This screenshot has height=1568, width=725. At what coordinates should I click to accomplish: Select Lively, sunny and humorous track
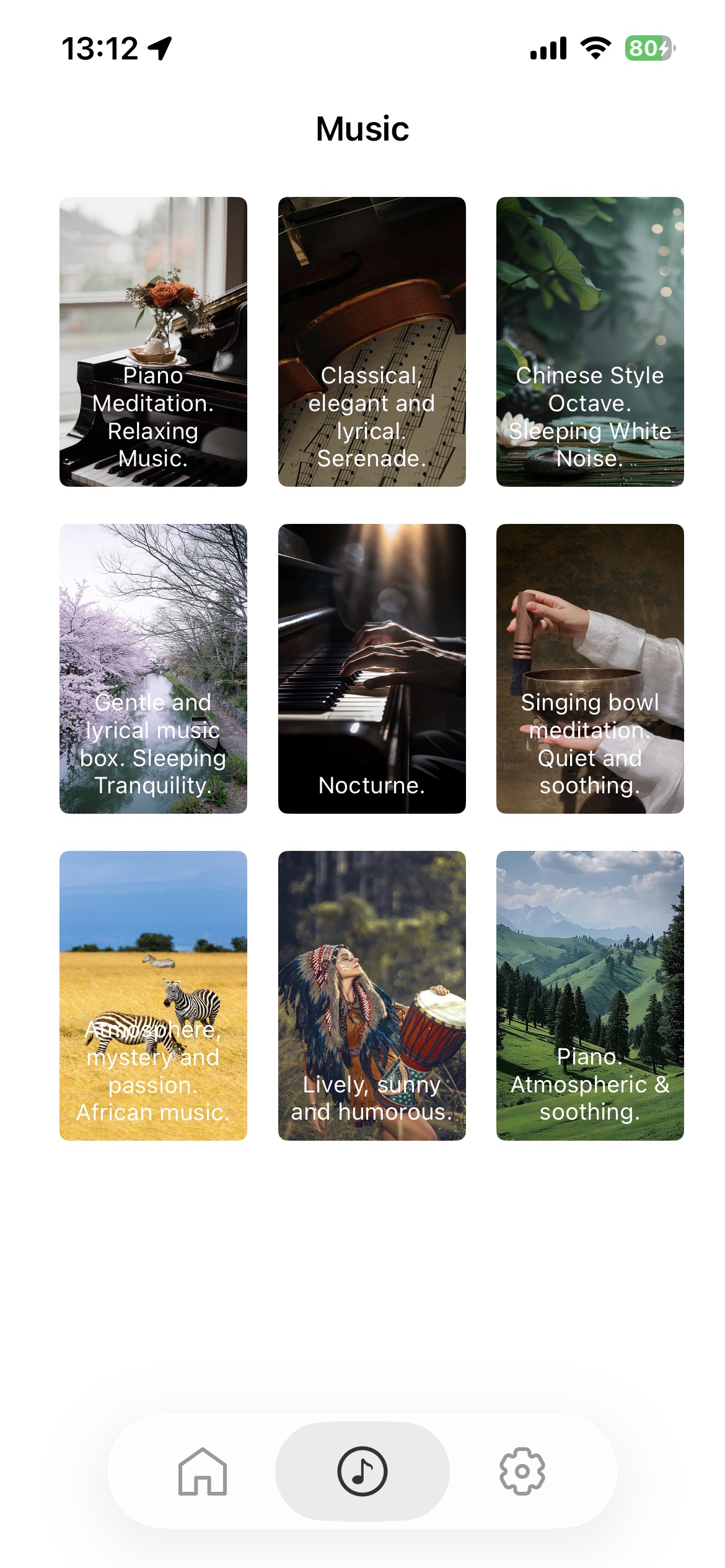pos(372,996)
